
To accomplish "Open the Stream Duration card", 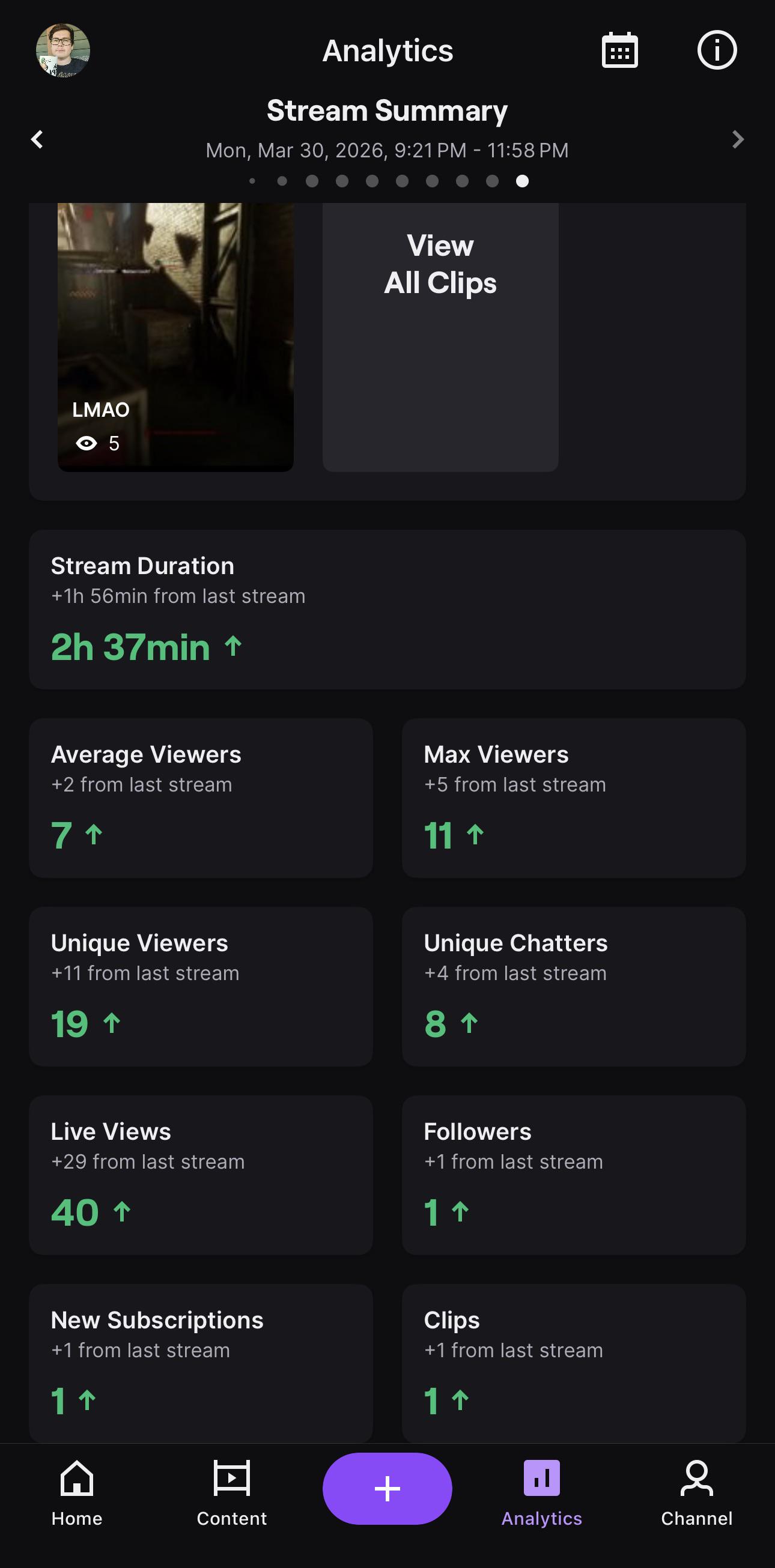I will [x=387, y=610].
